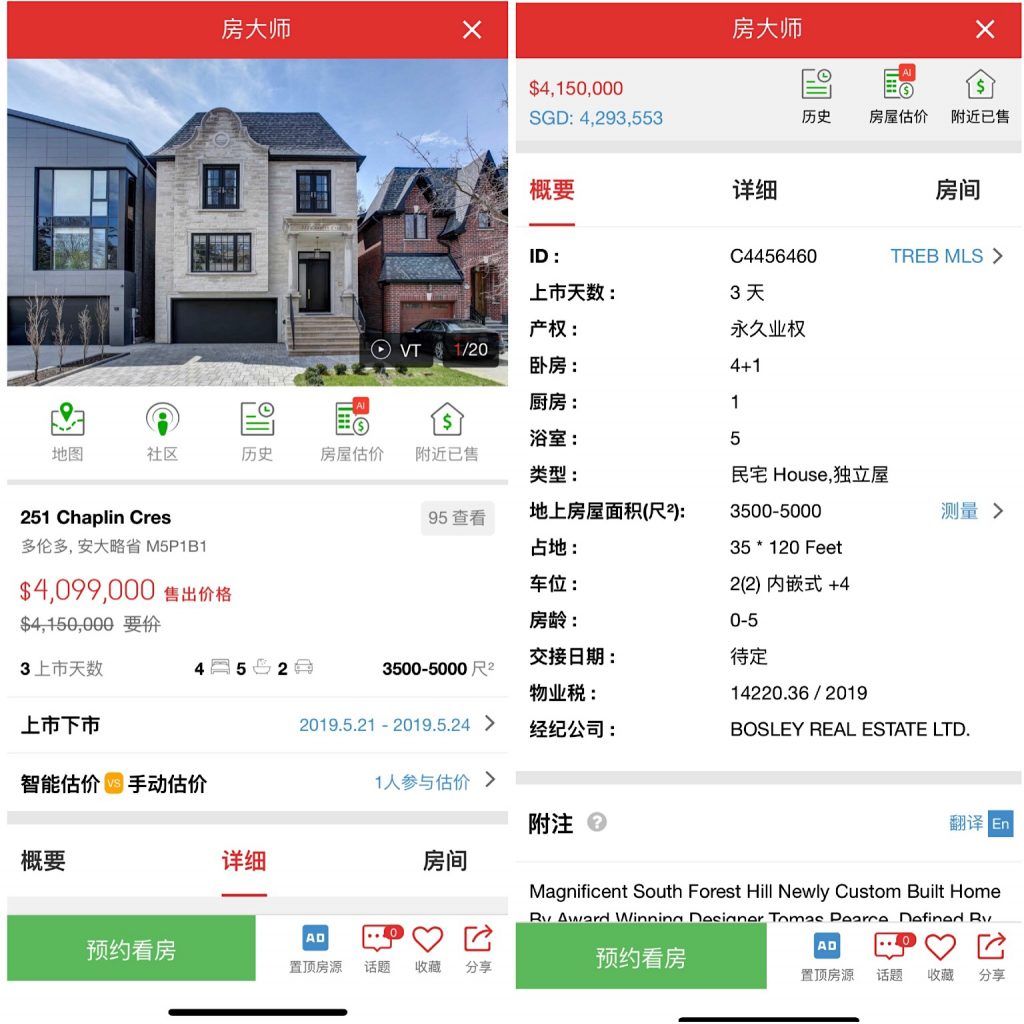
Task: Open the 社区 community info
Action: [x=162, y=431]
